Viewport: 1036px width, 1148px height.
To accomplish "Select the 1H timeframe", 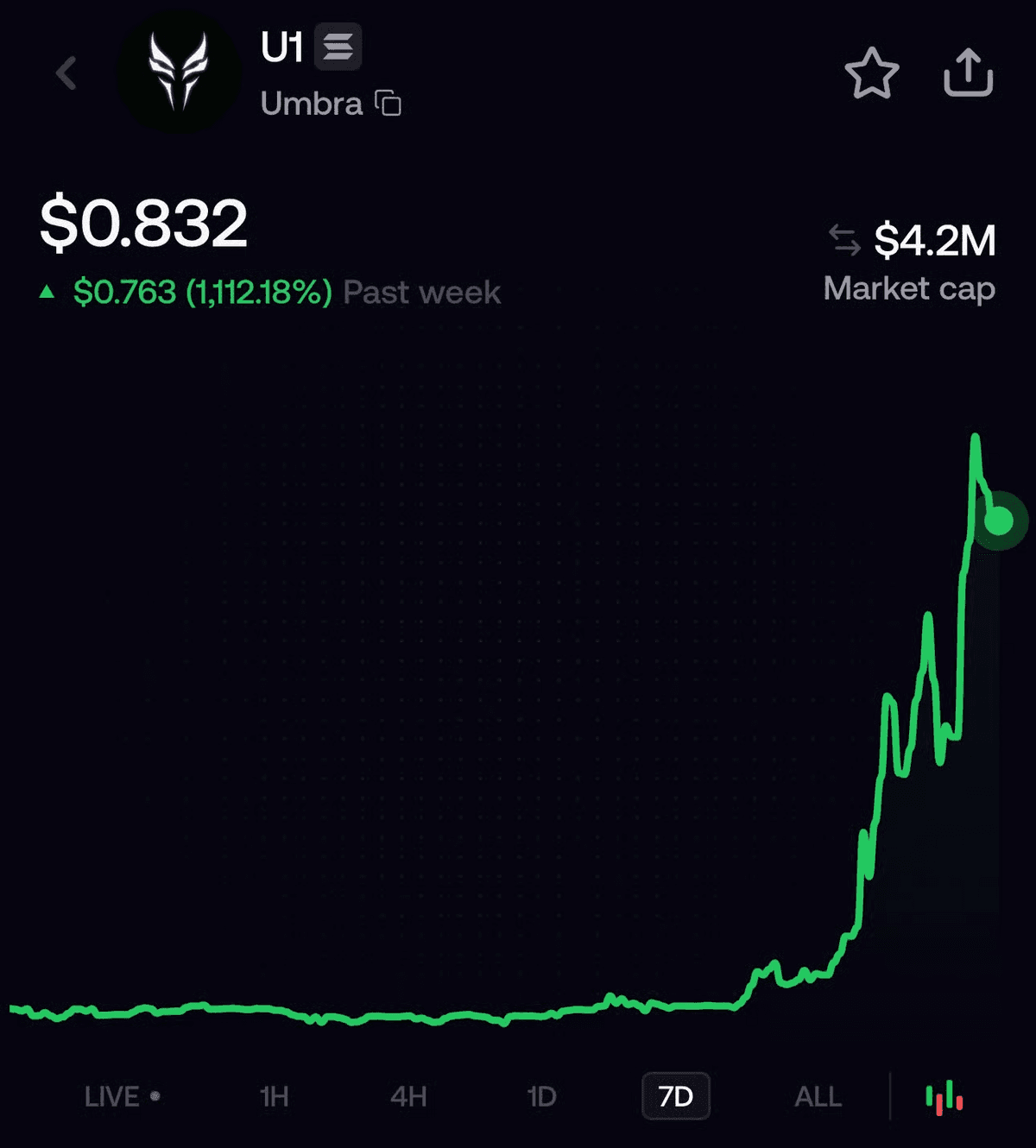I will pos(273,1096).
